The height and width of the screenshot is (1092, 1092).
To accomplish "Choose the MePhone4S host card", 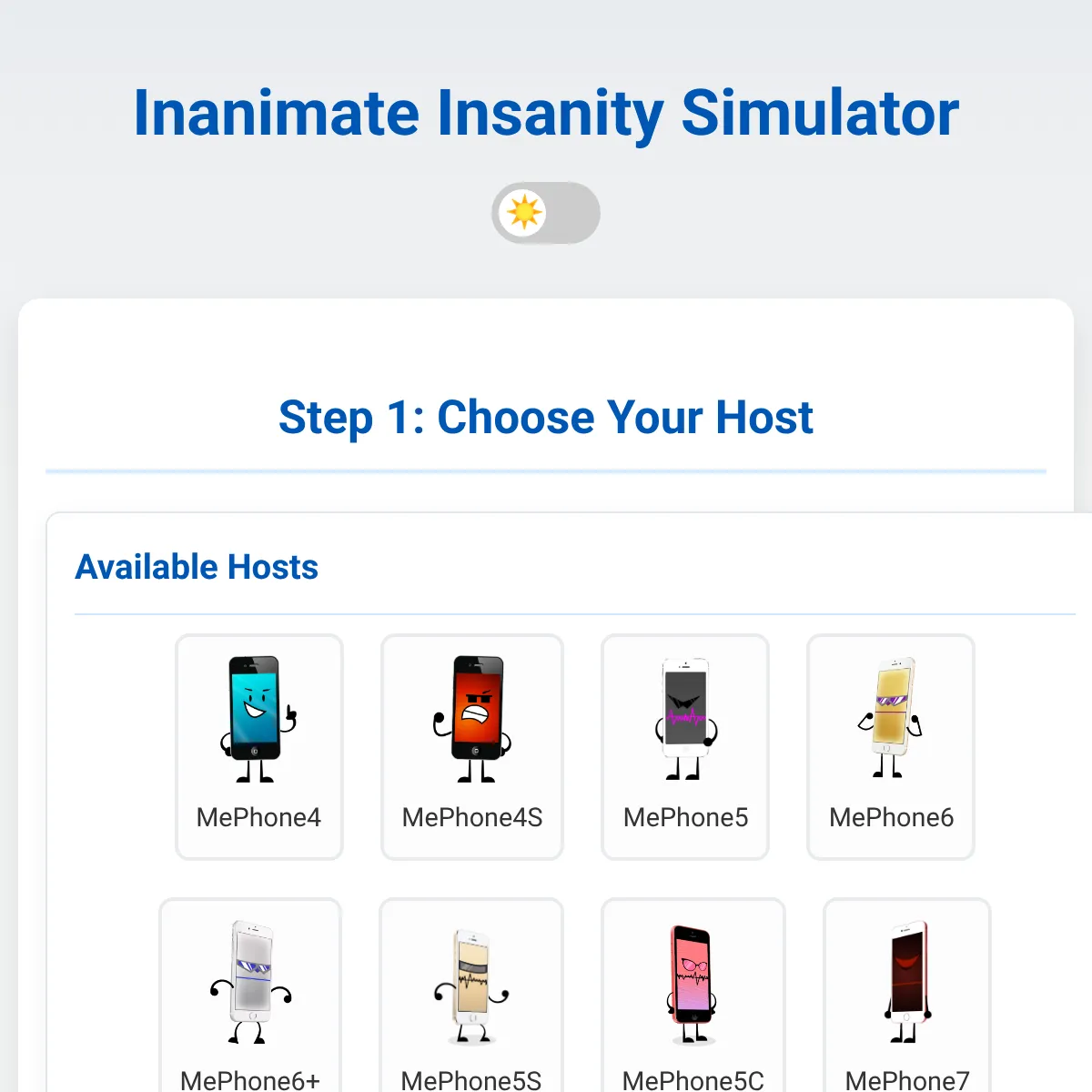I will [x=471, y=746].
